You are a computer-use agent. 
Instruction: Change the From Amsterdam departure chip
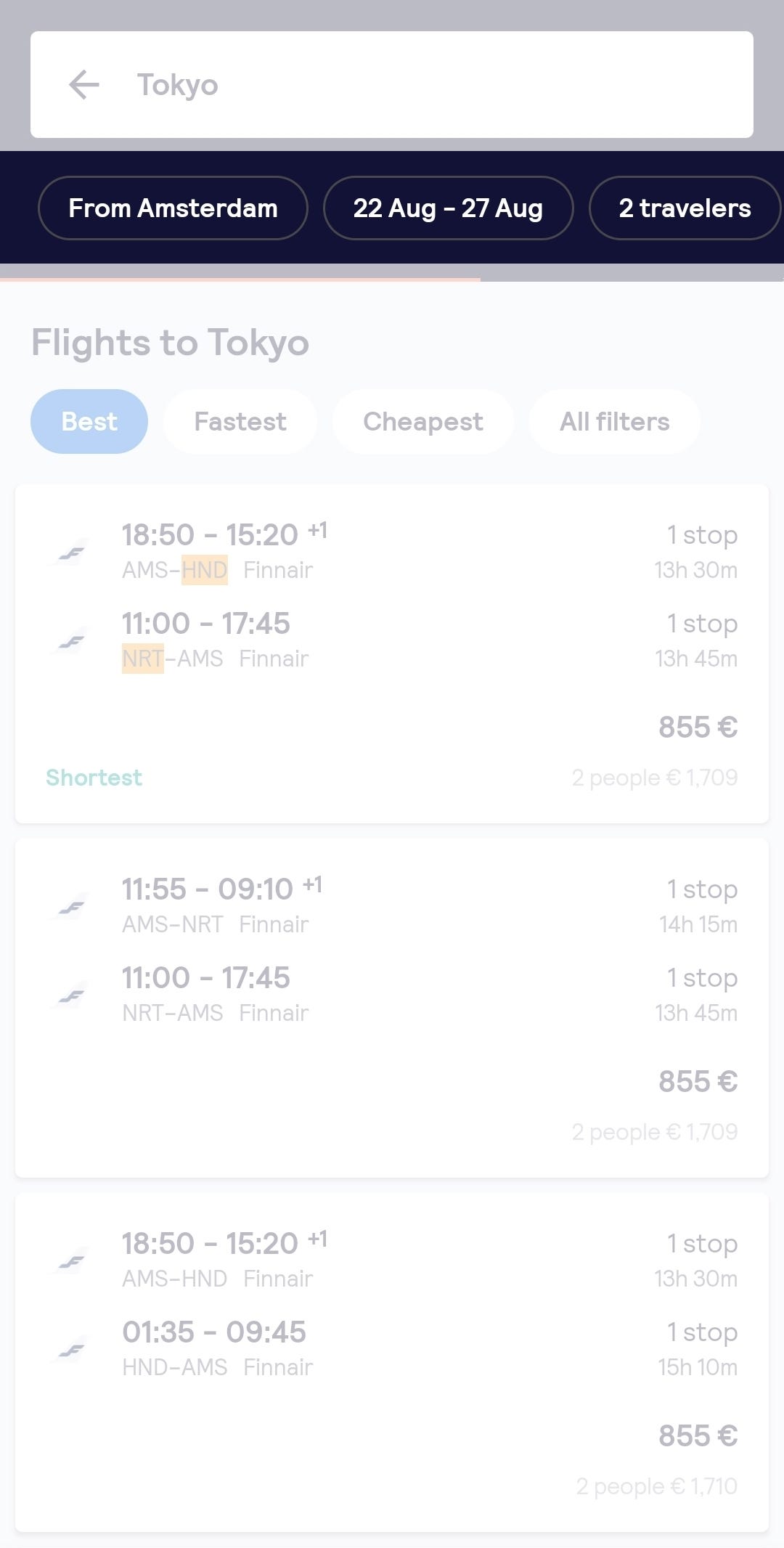173,208
